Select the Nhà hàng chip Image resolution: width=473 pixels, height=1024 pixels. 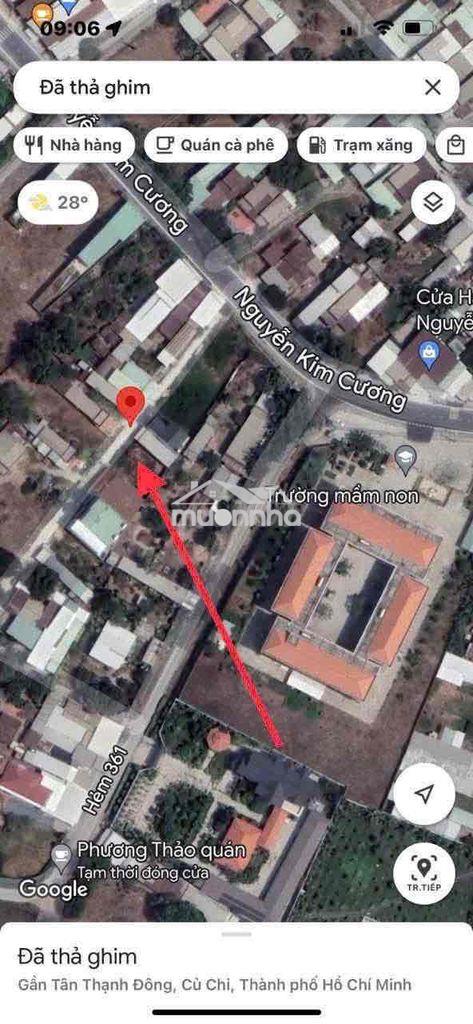[x=74, y=145]
